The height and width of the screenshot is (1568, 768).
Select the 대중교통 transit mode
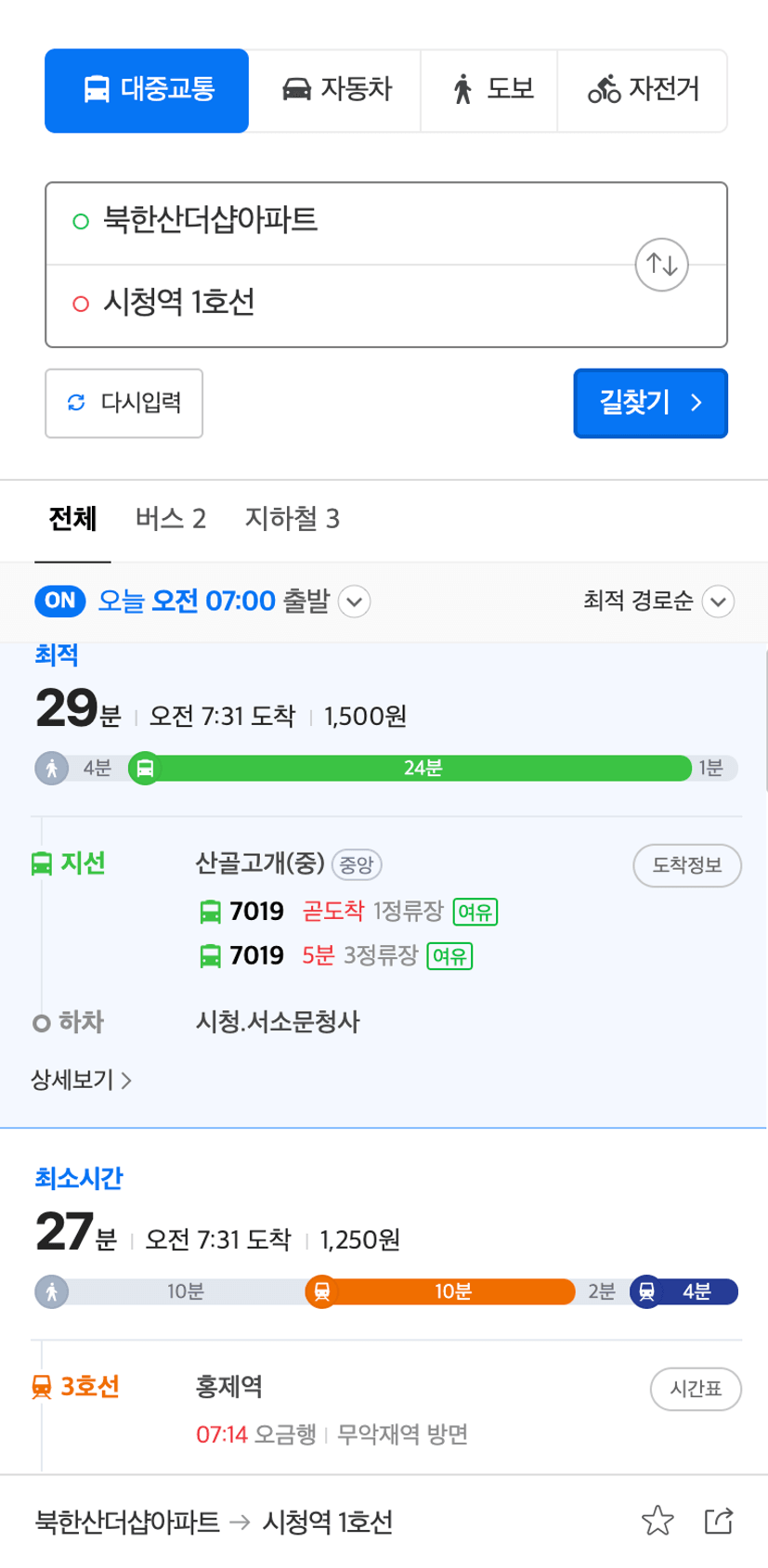147,90
